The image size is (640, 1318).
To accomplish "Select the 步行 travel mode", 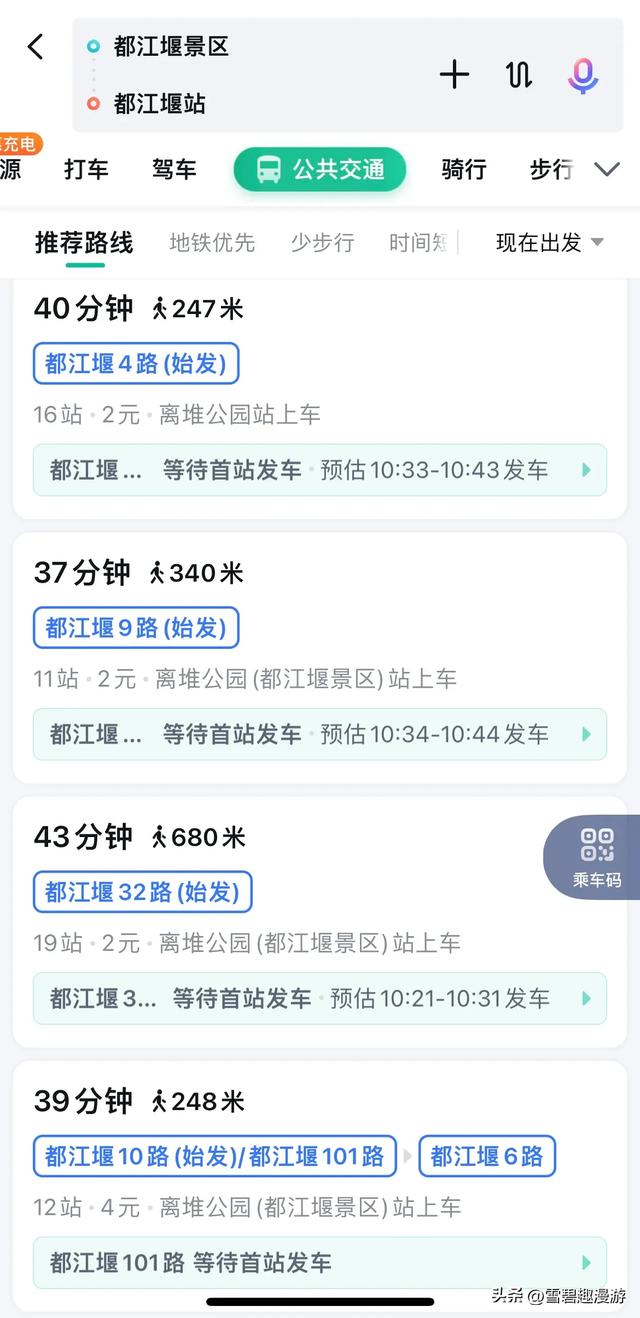I will 551,170.
